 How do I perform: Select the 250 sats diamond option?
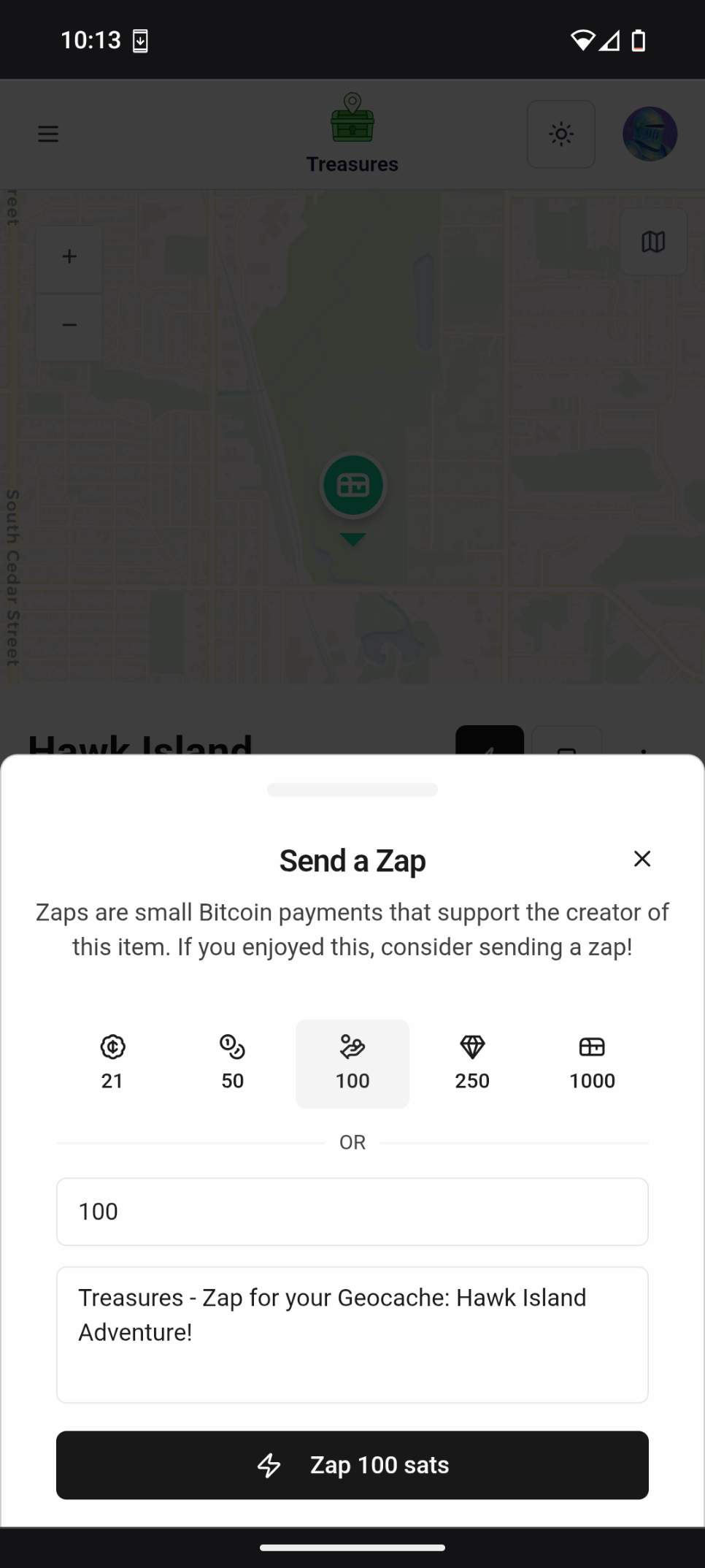[x=472, y=1063]
